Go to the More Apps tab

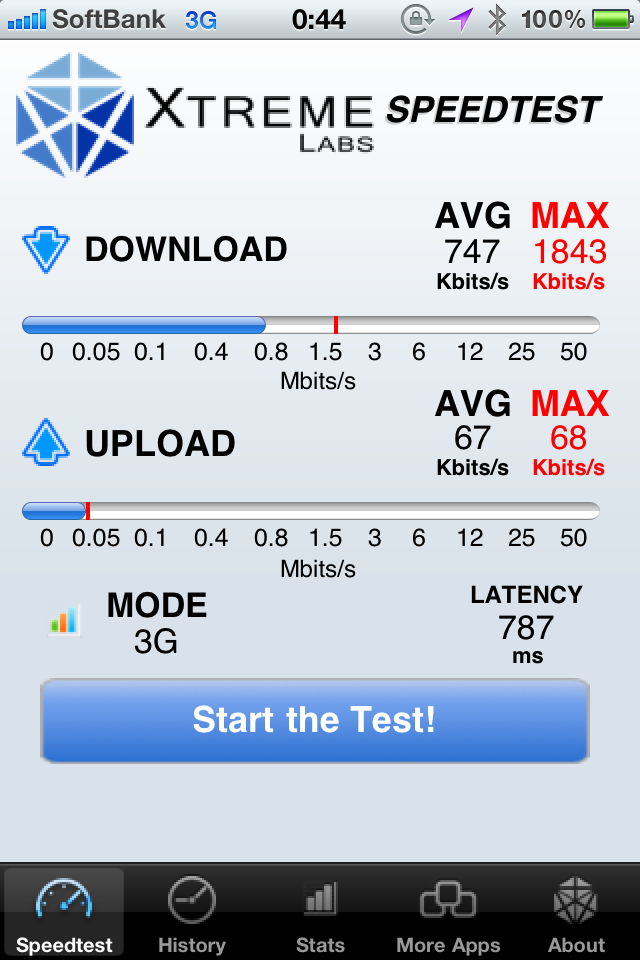448,914
